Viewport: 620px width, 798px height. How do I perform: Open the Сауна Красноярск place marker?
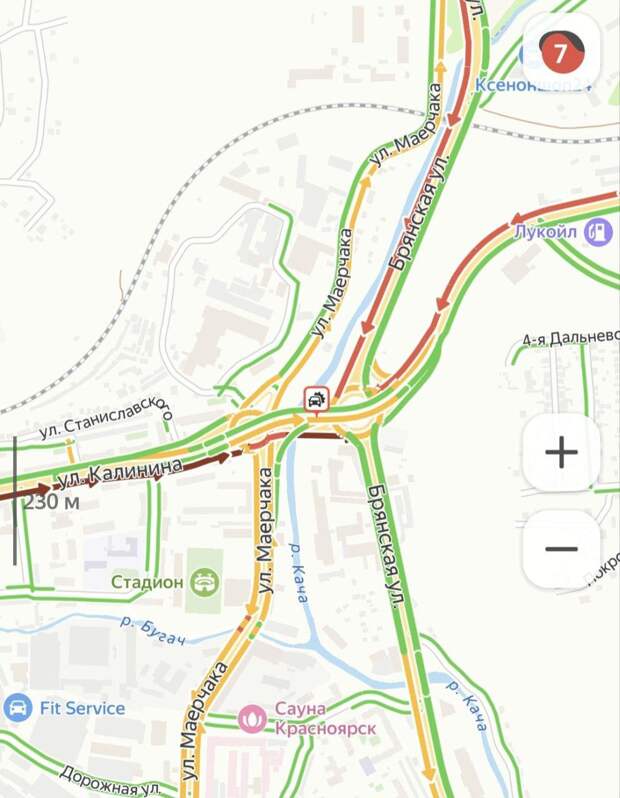click(x=251, y=717)
